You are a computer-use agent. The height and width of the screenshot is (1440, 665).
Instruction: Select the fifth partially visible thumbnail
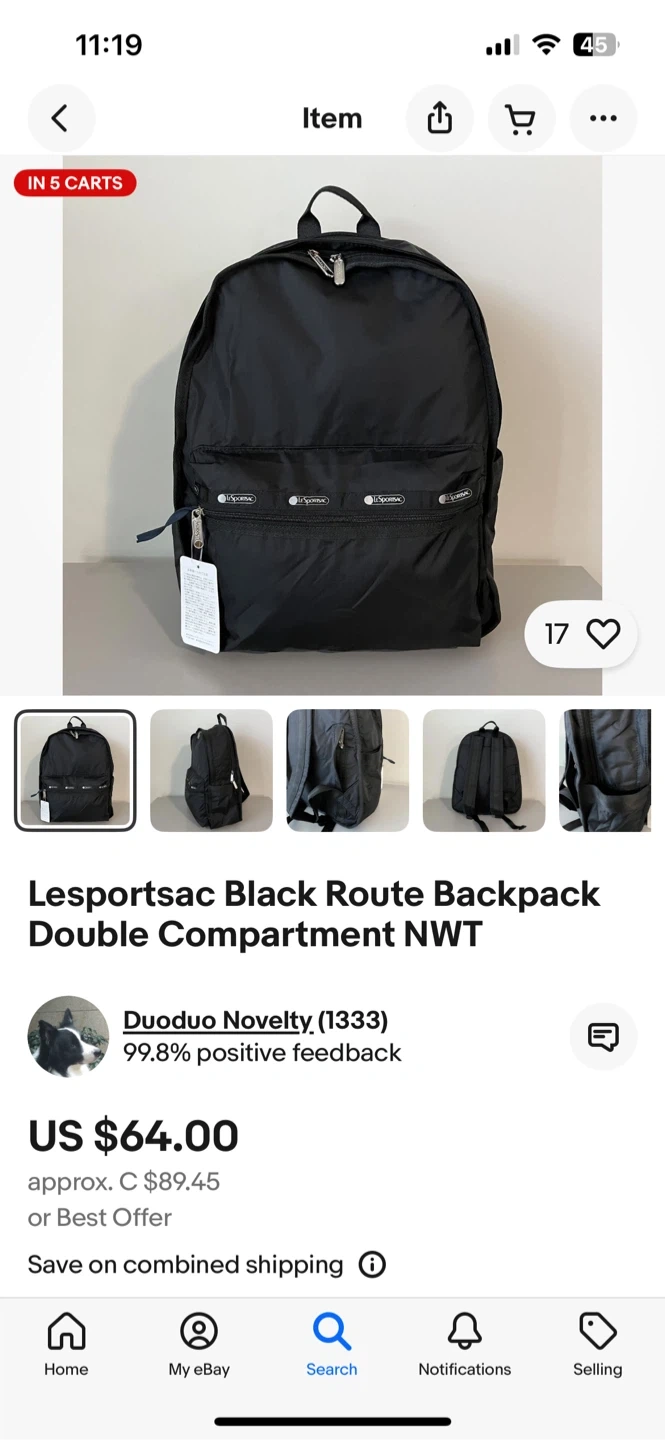pyautogui.click(x=605, y=770)
